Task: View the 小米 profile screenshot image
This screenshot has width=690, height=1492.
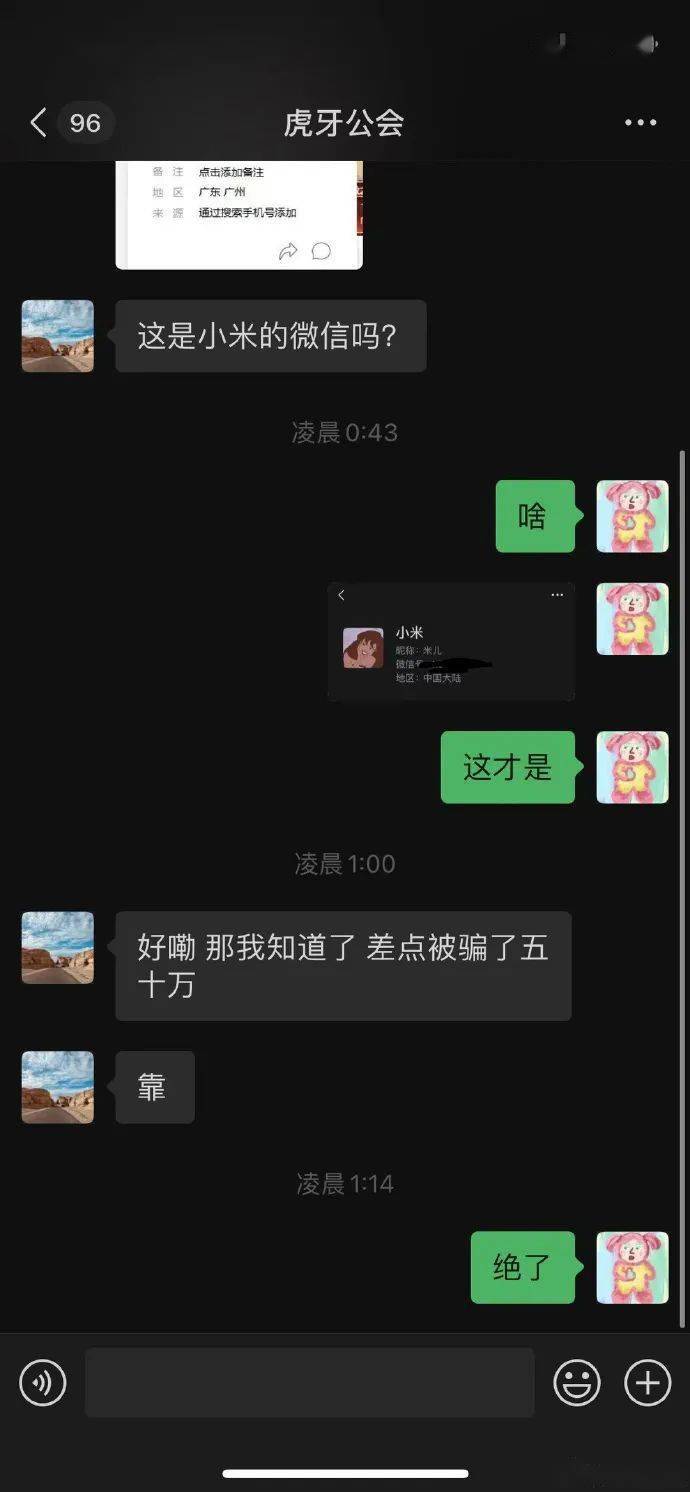Action: coord(451,642)
